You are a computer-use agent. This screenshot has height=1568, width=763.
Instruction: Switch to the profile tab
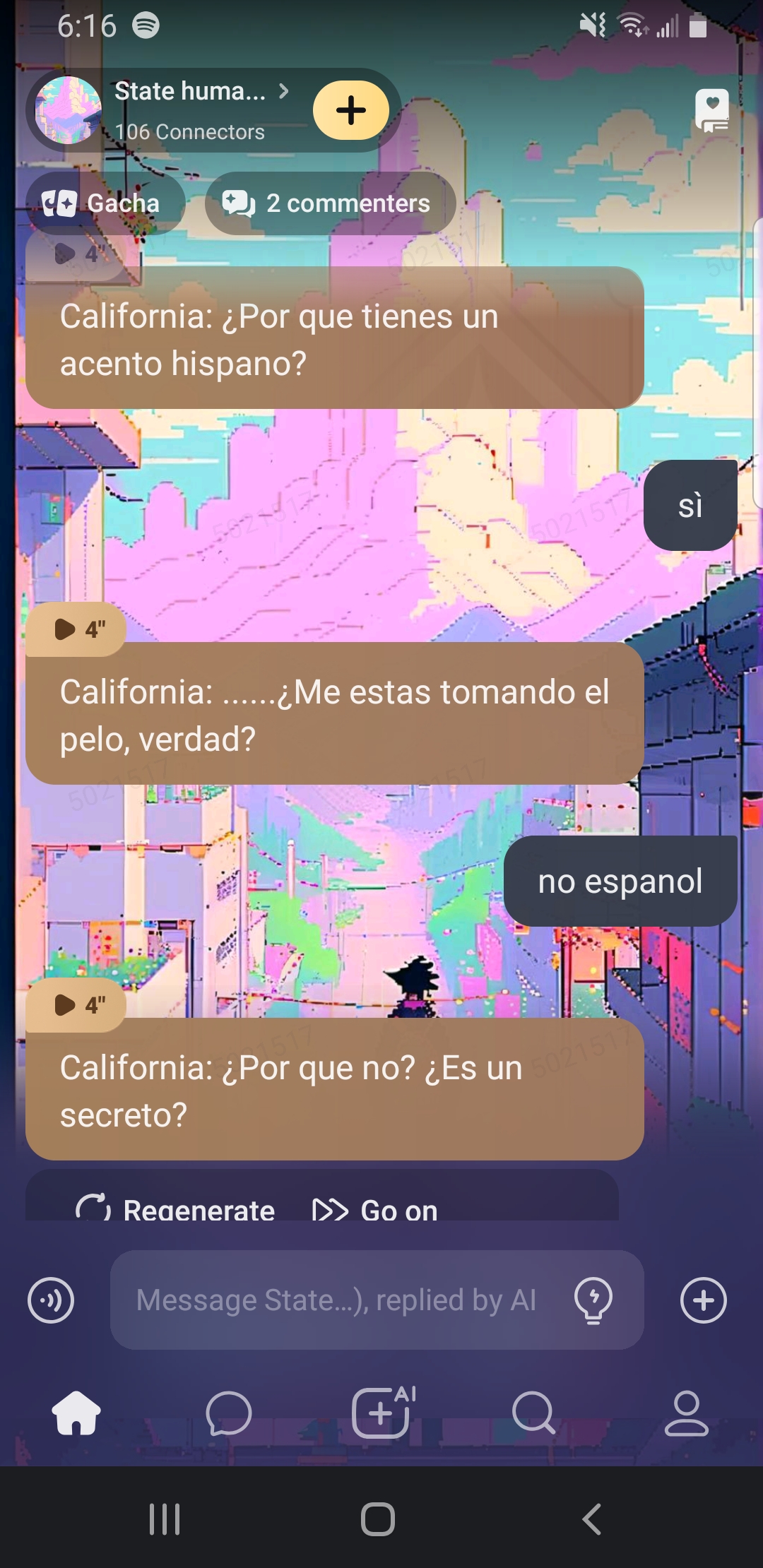686,1413
